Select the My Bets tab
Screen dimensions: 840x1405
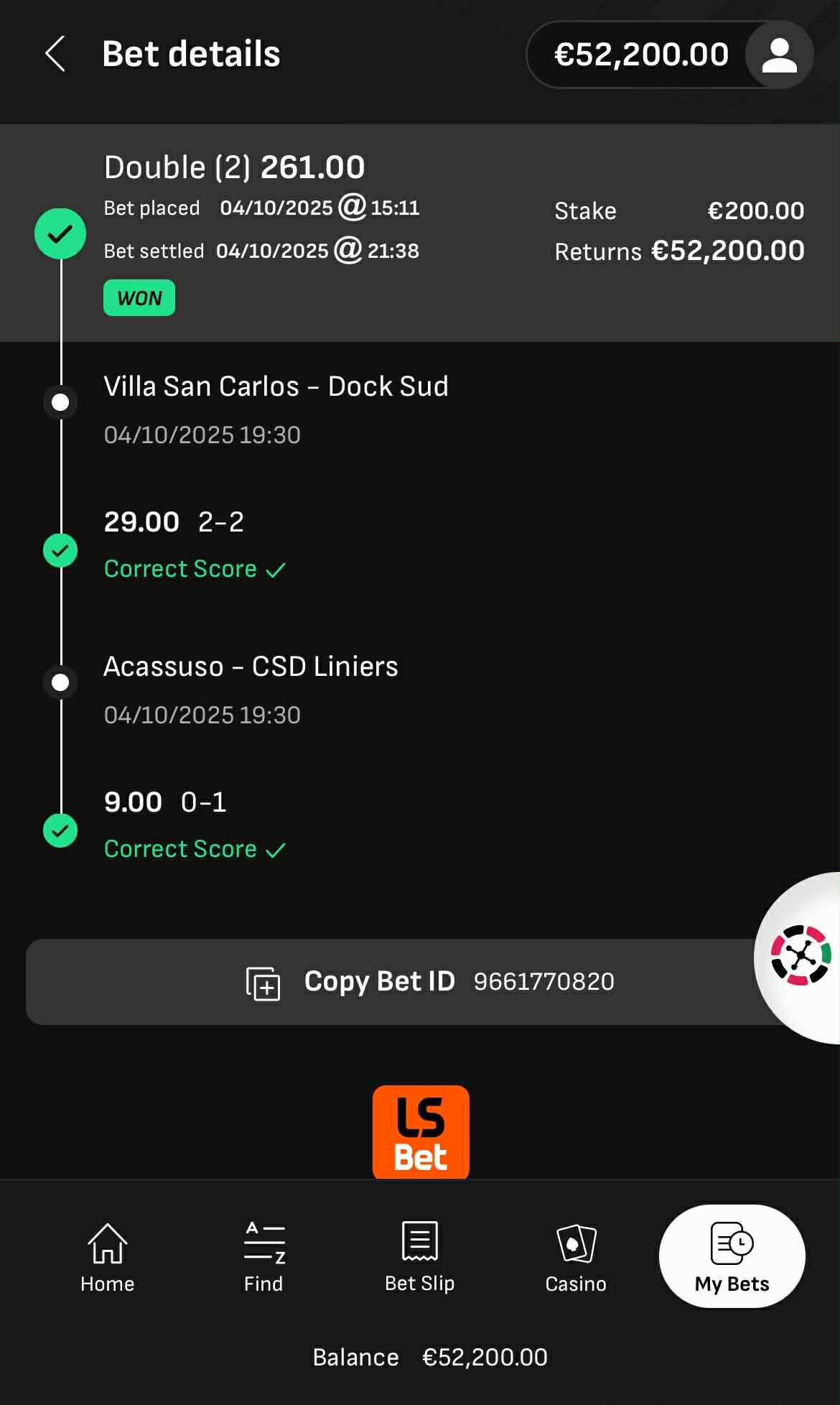(x=732, y=1257)
